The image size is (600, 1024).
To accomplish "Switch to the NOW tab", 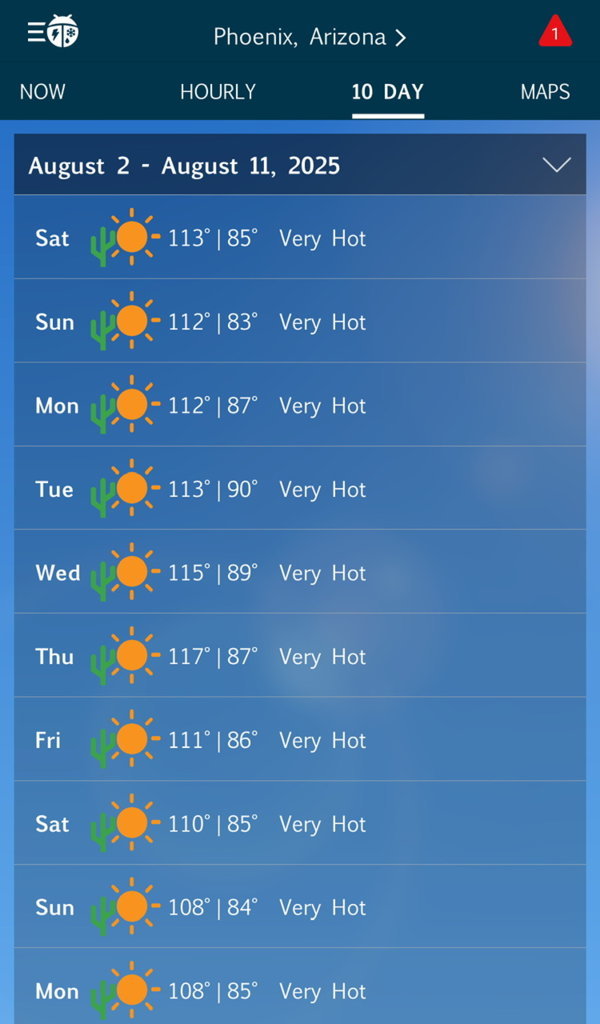I will (42, 91).
